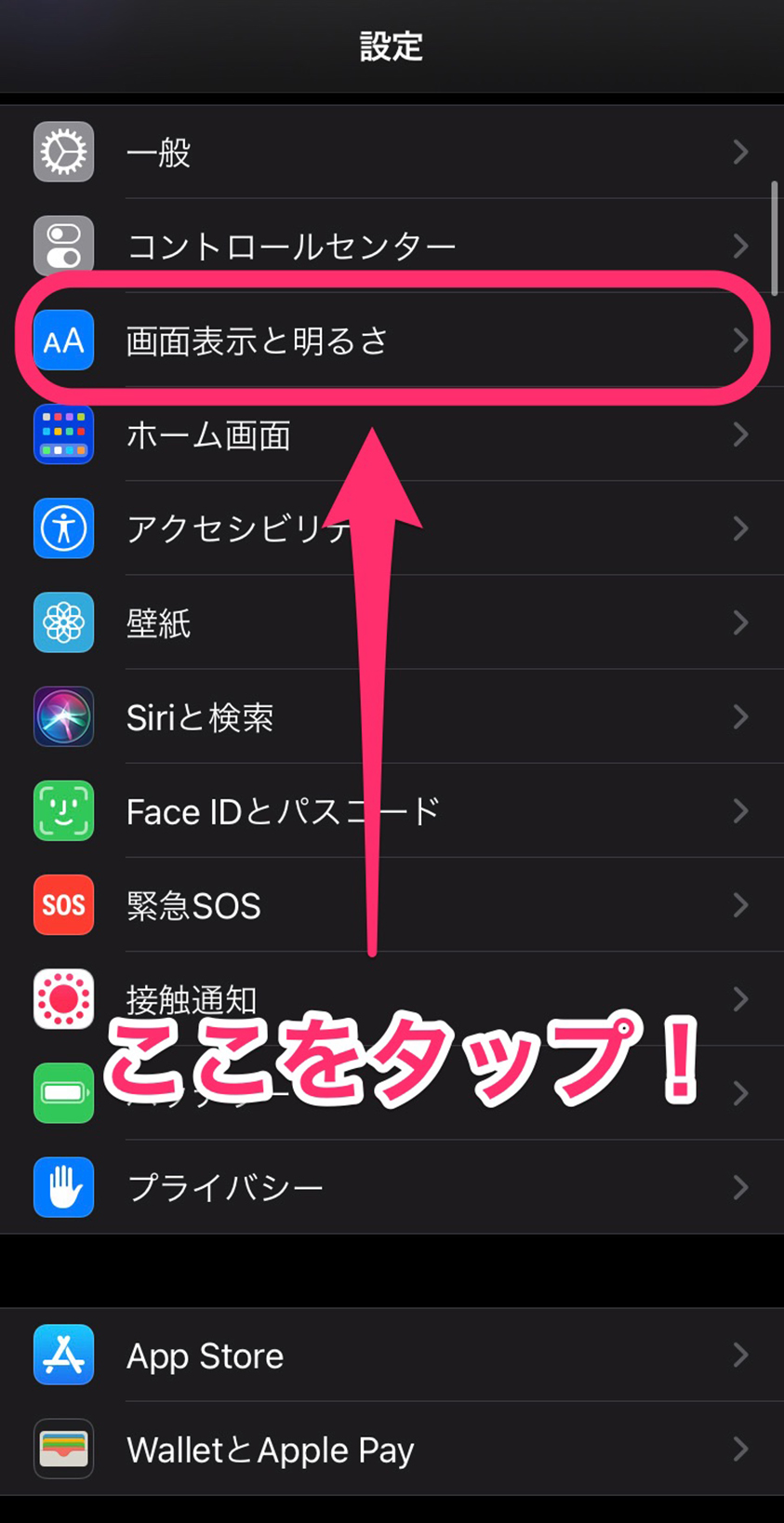This screenshot has width=784, height=1523.
Task: Open WalletとApple Pay settings
Action: click(391, 1450)
